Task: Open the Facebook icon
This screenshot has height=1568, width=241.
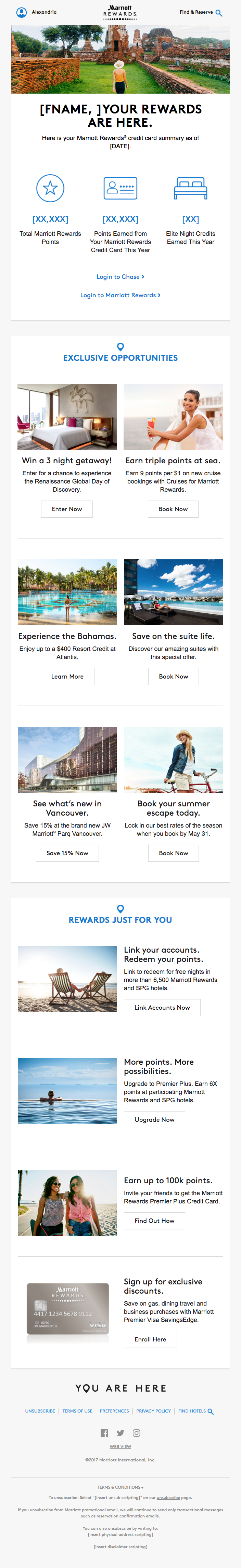Action: point(104,1433)
